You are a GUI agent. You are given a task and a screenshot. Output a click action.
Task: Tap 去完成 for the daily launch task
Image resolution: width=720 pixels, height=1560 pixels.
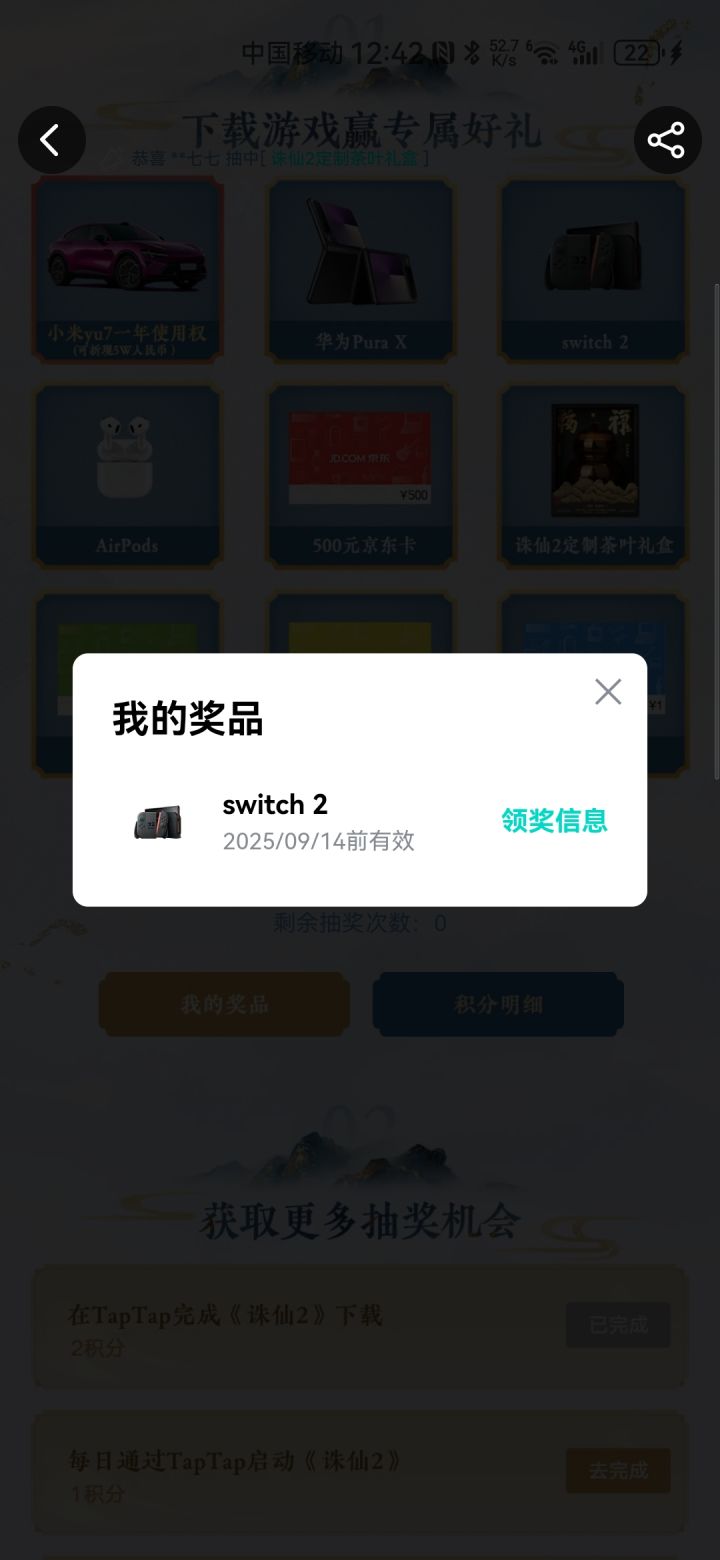point(617,1471)
